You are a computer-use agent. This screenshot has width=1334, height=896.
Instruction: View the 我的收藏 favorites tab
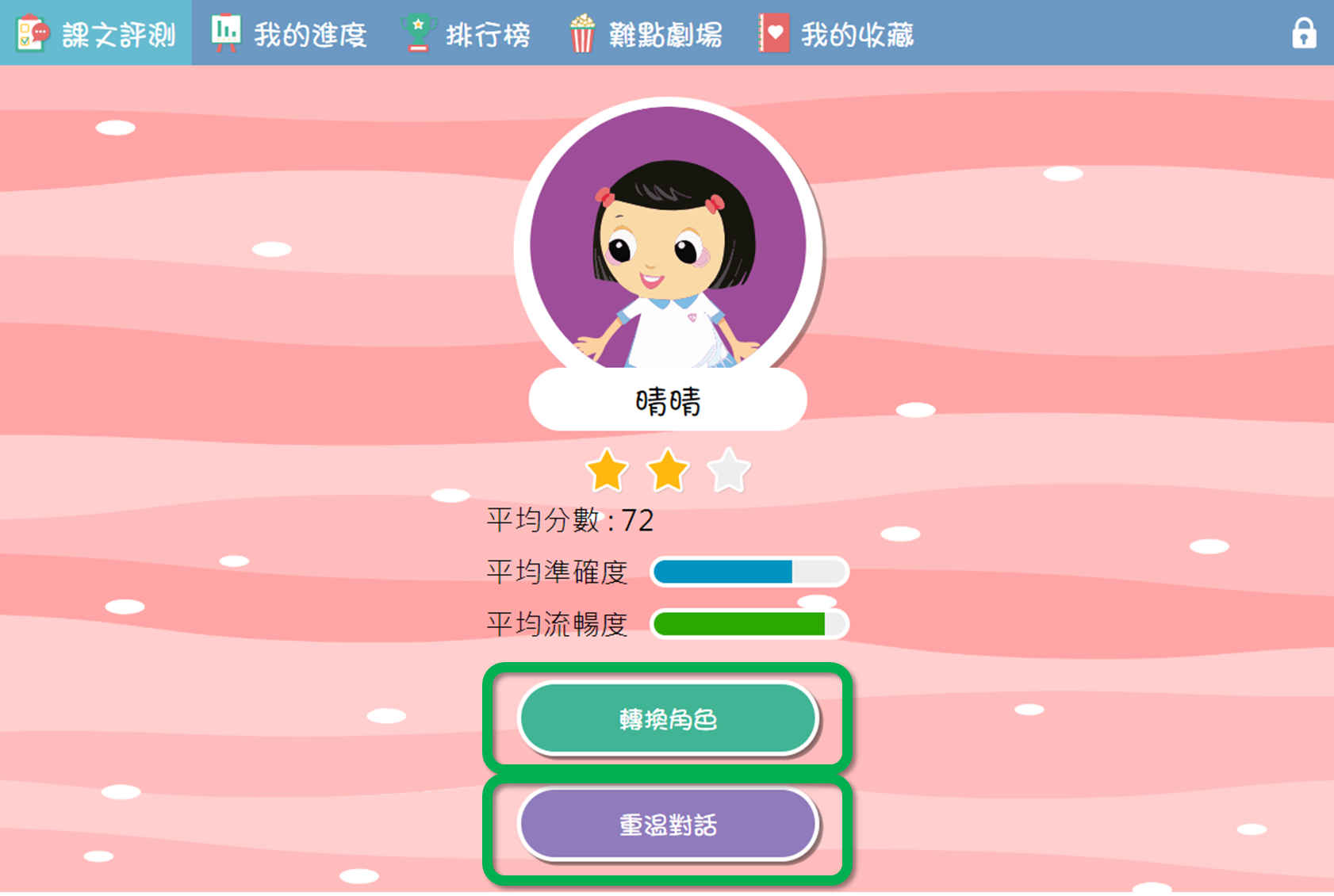click(837, 33)
